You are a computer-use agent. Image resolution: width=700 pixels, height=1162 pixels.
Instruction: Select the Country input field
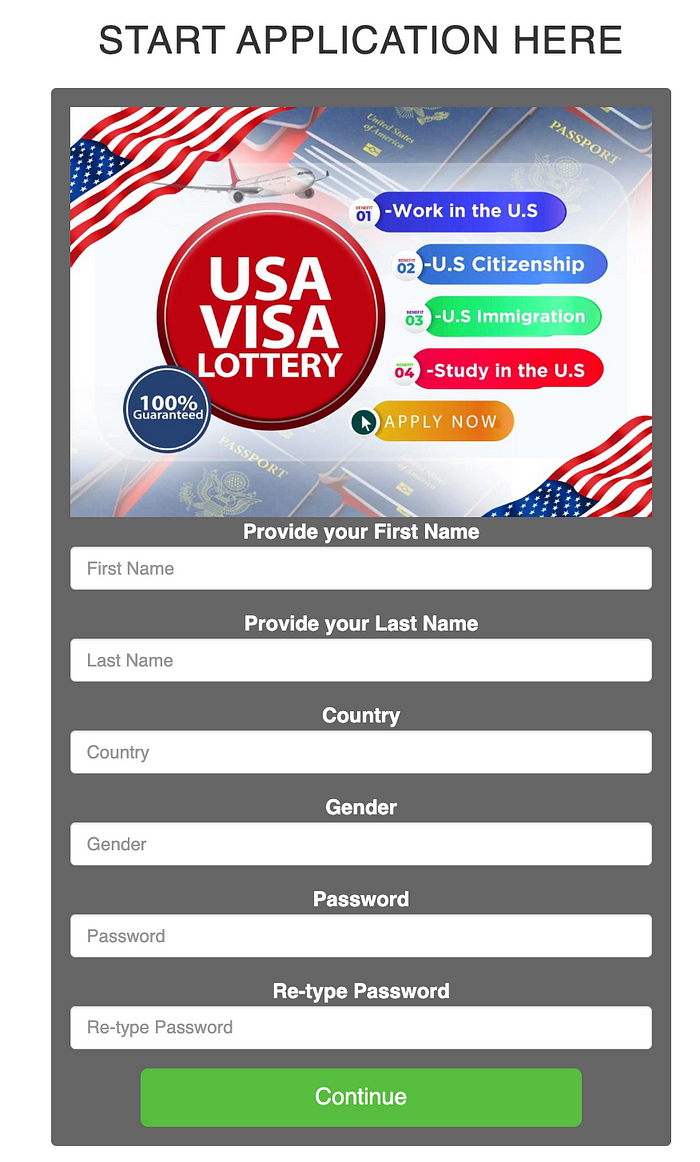click(360, 752)
